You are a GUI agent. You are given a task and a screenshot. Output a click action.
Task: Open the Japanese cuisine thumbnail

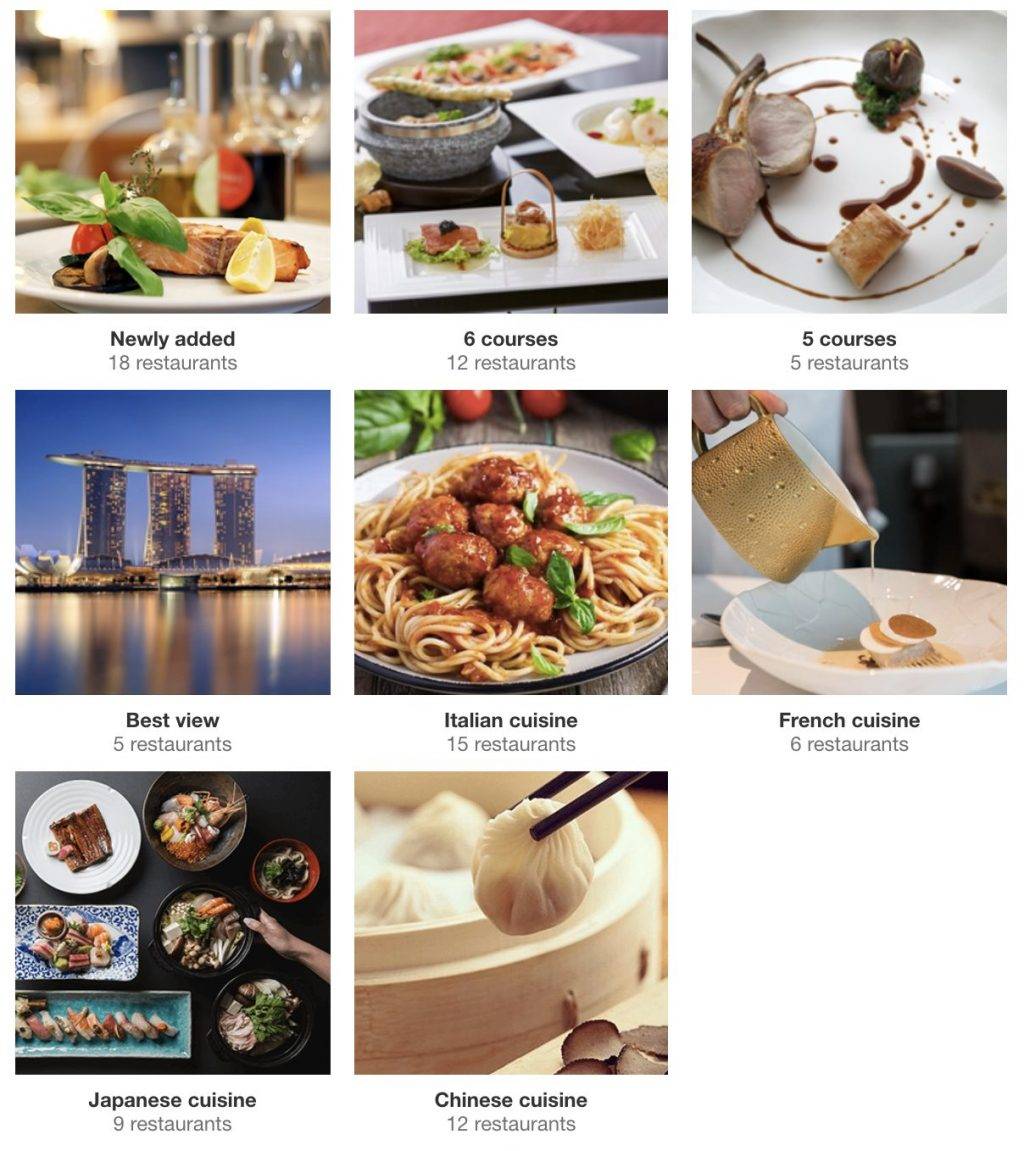170,920
